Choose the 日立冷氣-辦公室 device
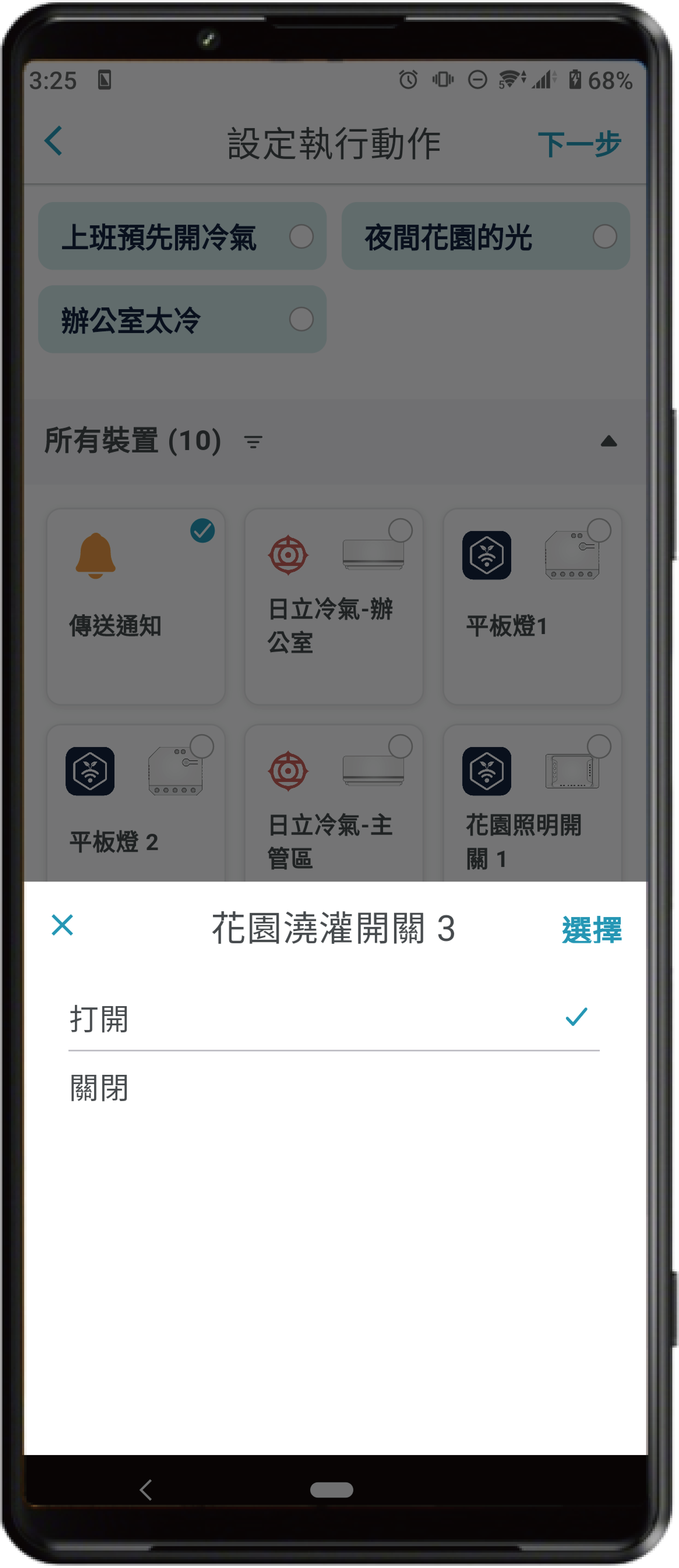Screen dimensions: 679x1568 tap(334, 606)
